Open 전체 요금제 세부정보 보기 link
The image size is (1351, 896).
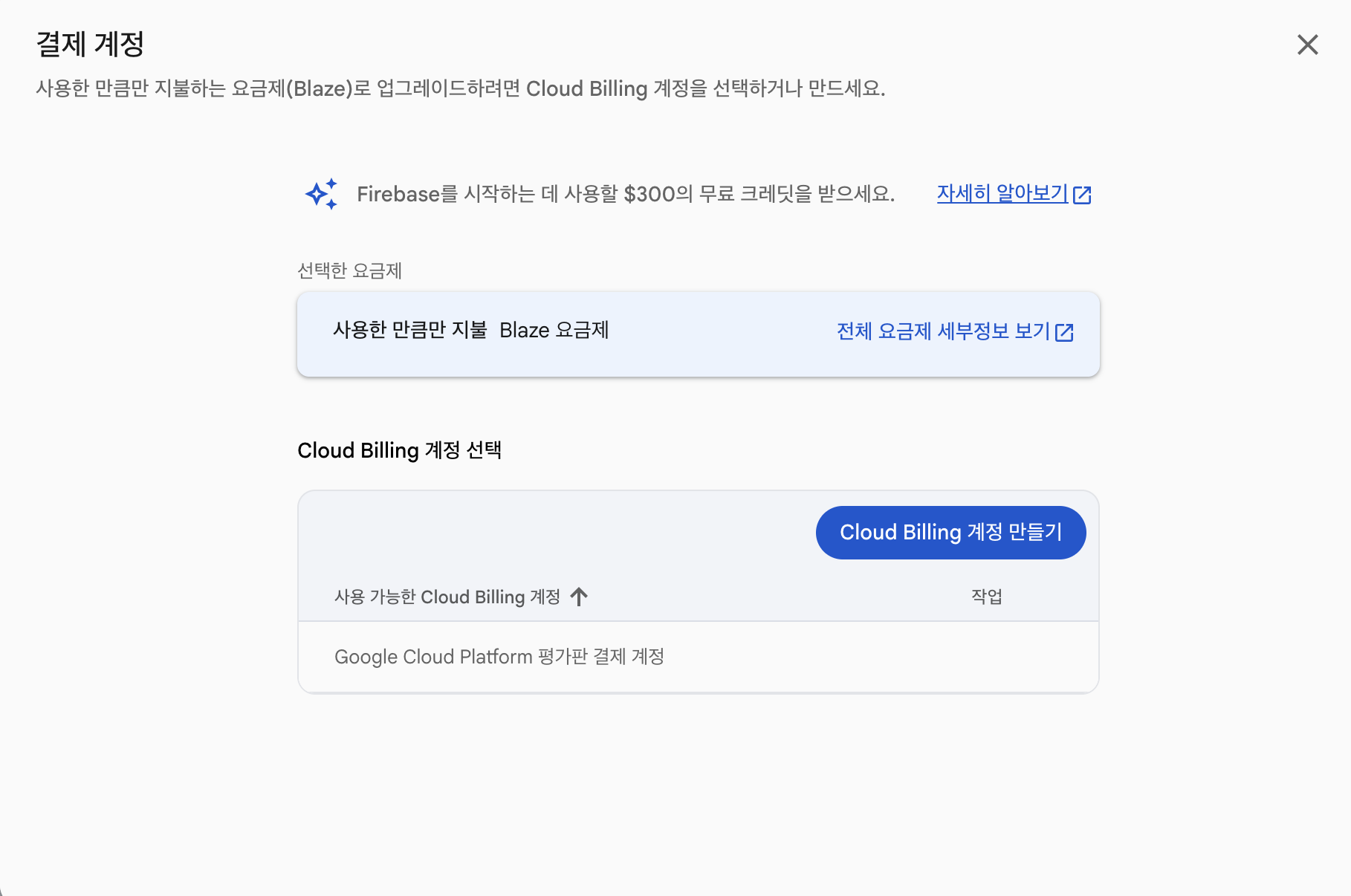pyautogui.click(x=954, y=331)
